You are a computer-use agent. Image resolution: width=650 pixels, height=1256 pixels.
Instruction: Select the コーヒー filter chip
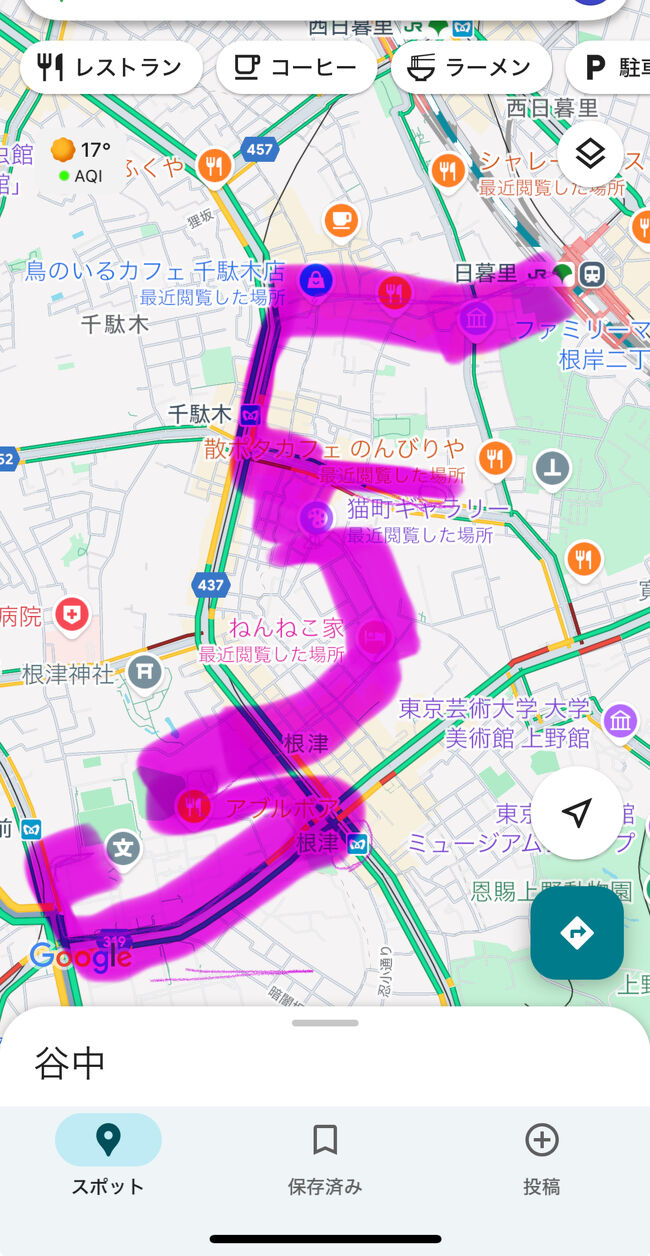296,67
